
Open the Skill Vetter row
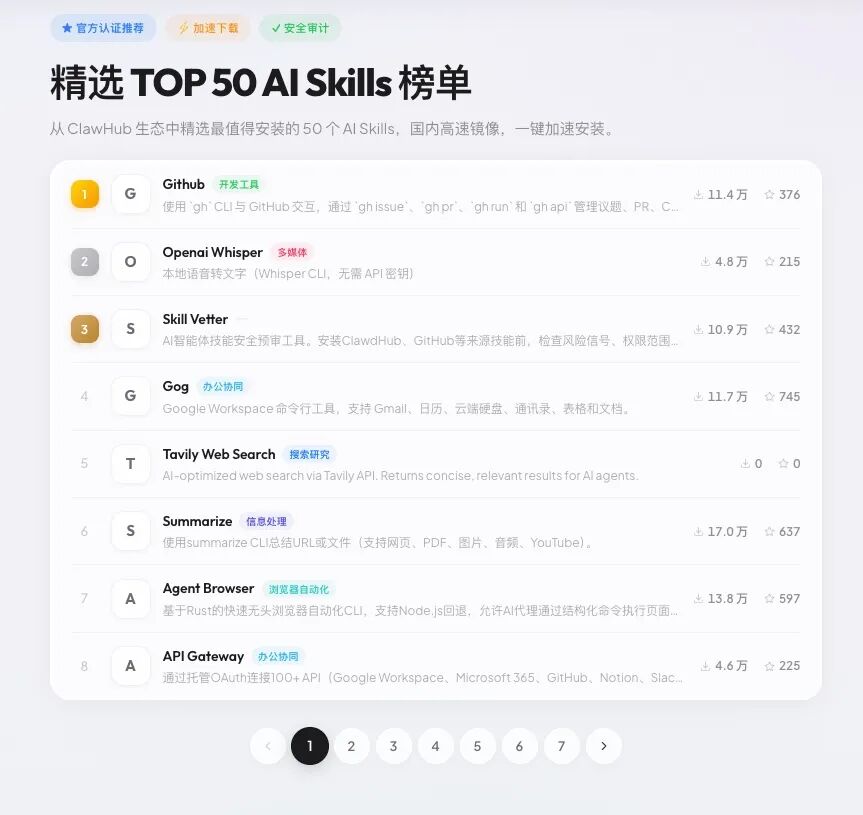195,319
